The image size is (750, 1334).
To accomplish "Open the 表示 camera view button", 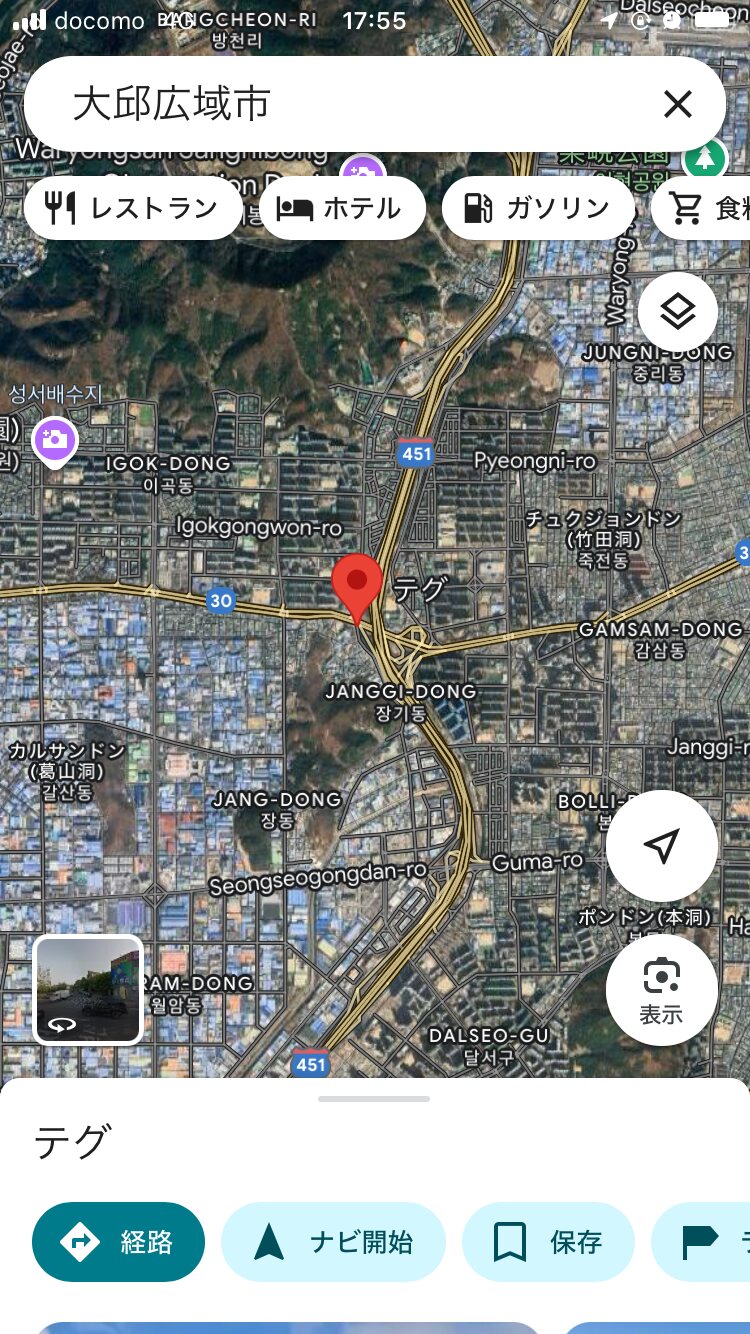I will (x=661, y=989).
